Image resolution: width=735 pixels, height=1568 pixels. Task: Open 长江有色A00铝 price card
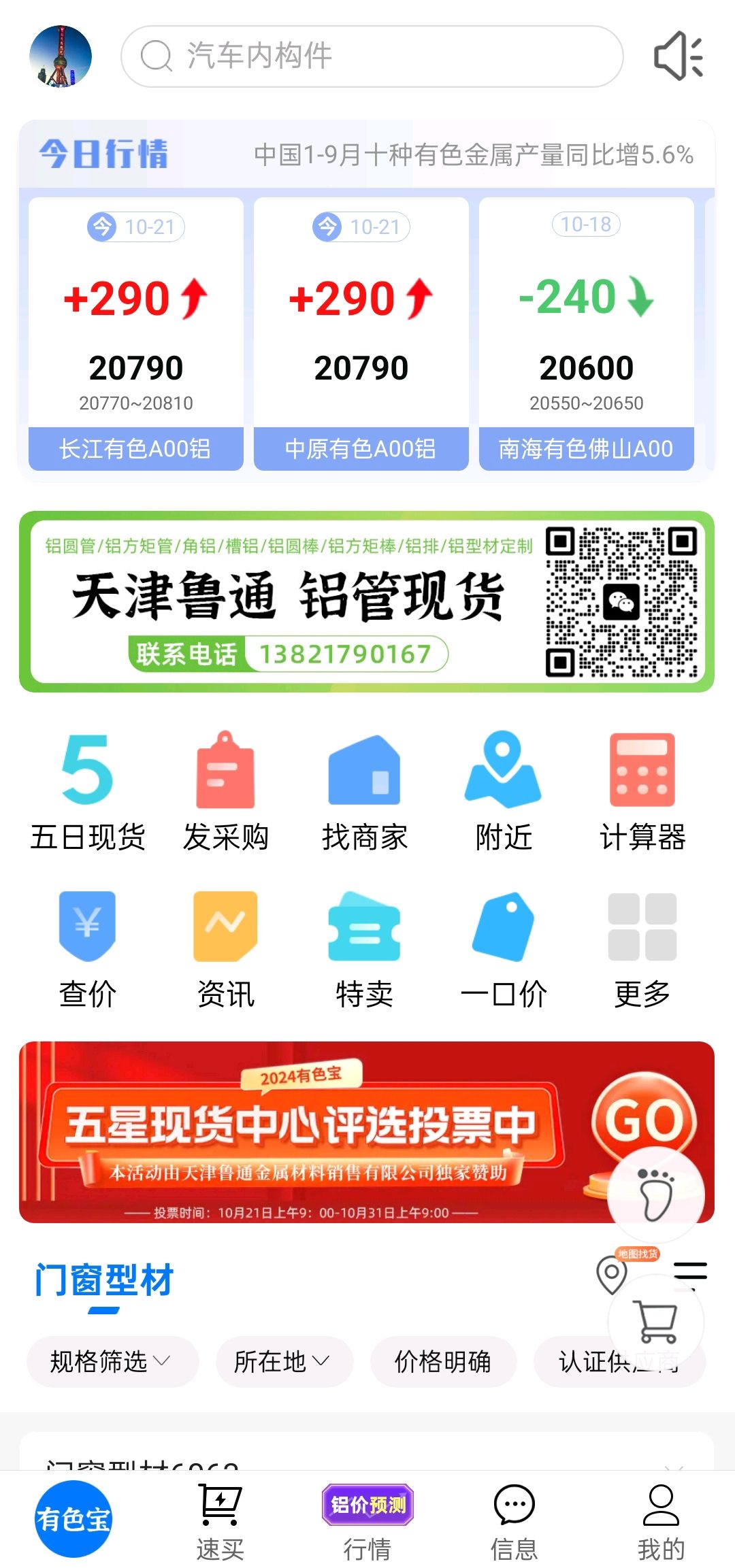pyautogui.click(x=135, y=333)
